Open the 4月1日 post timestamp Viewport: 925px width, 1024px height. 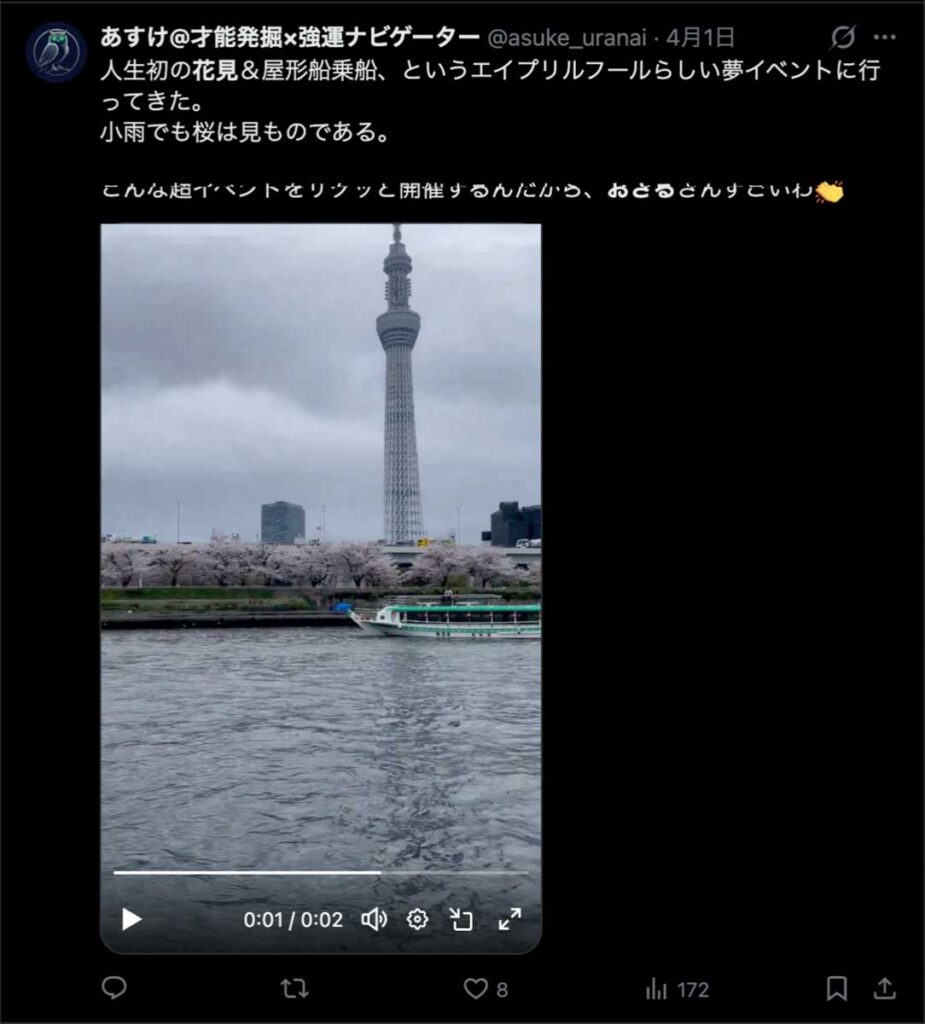pos(700,38)
